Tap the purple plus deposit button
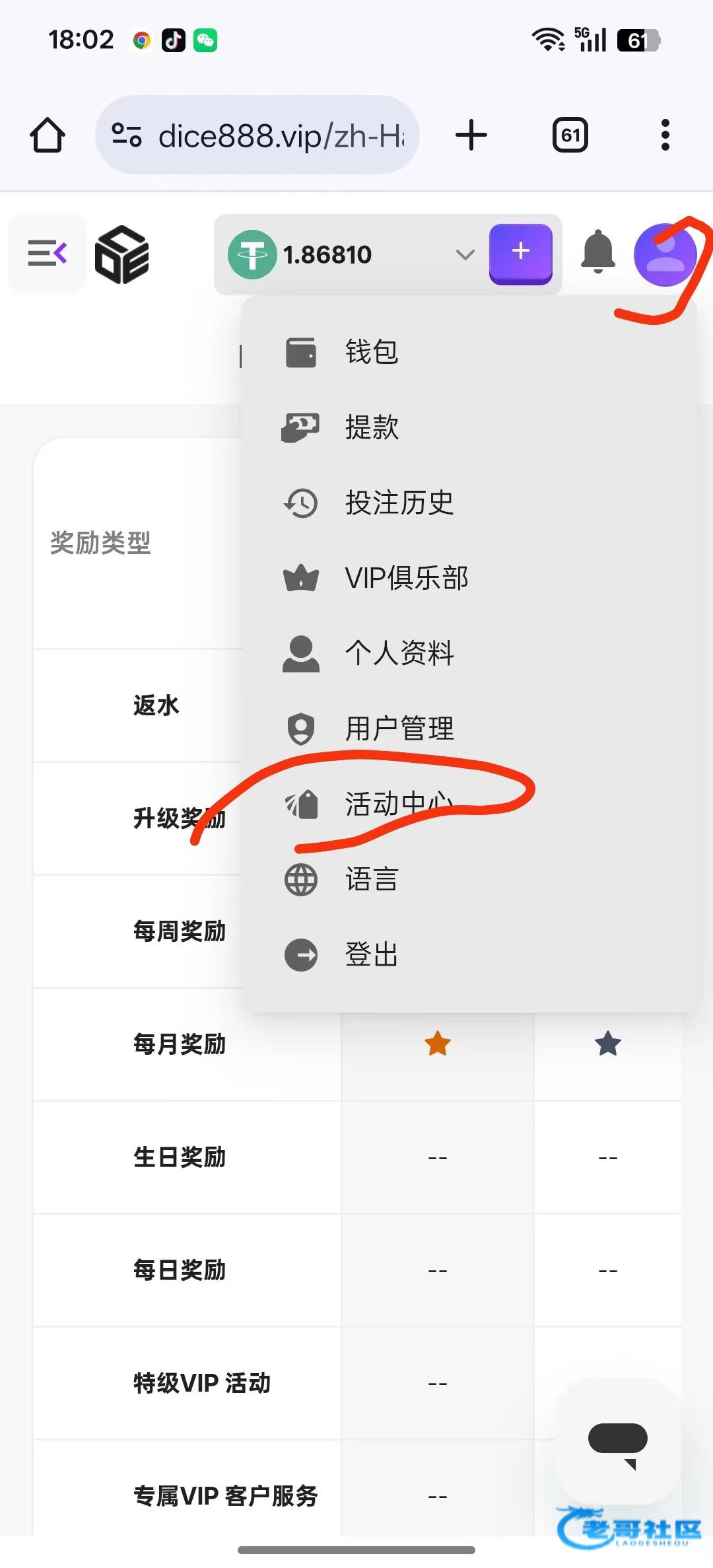Image resolution: width=713 pixels, height=1568 pixels. pyautogui.click(x=520, y=253)
